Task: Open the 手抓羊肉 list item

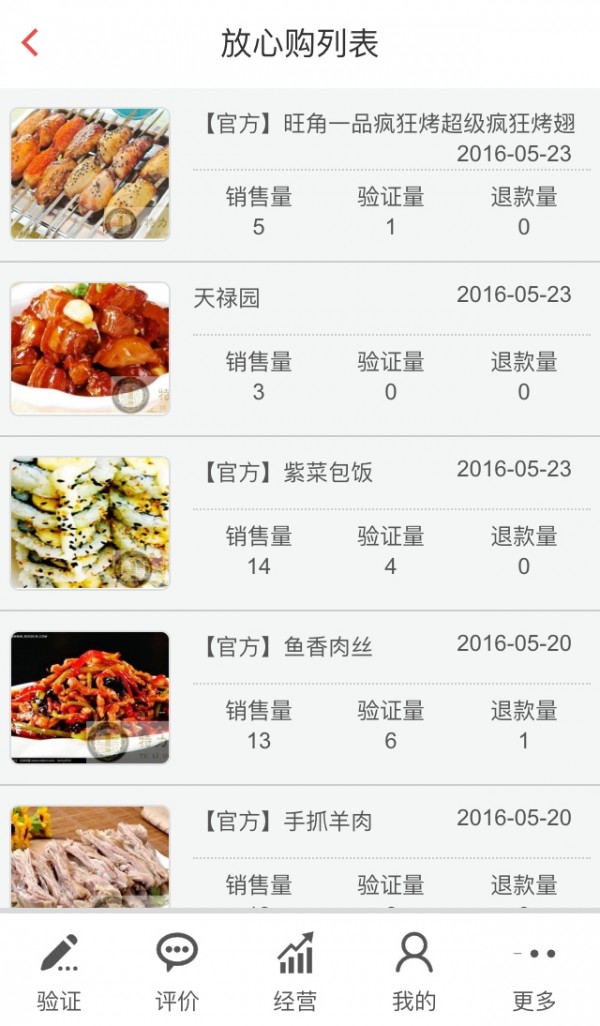Action: tap(300, 850)
